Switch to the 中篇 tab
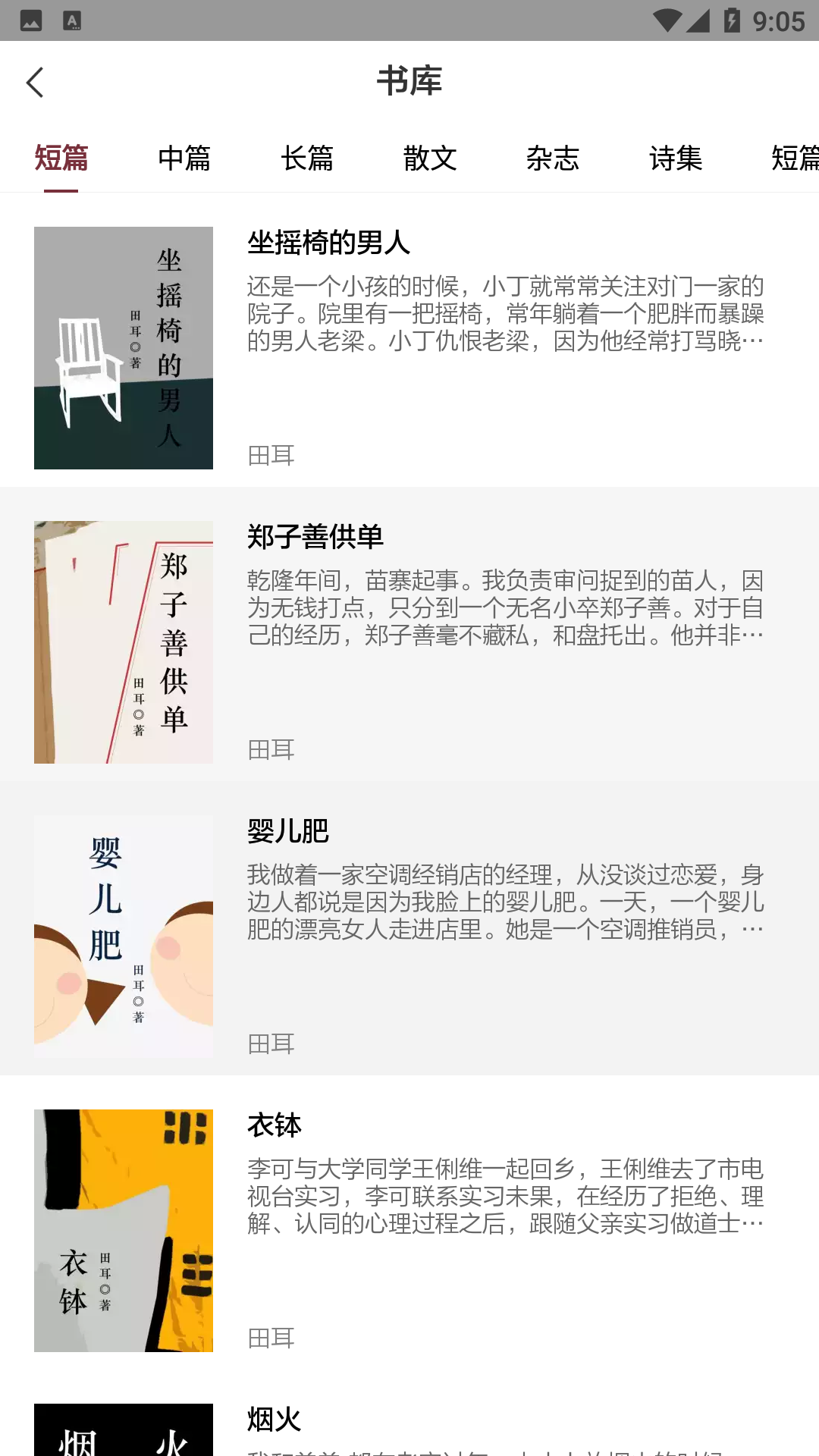 click(x=184, y=158)
